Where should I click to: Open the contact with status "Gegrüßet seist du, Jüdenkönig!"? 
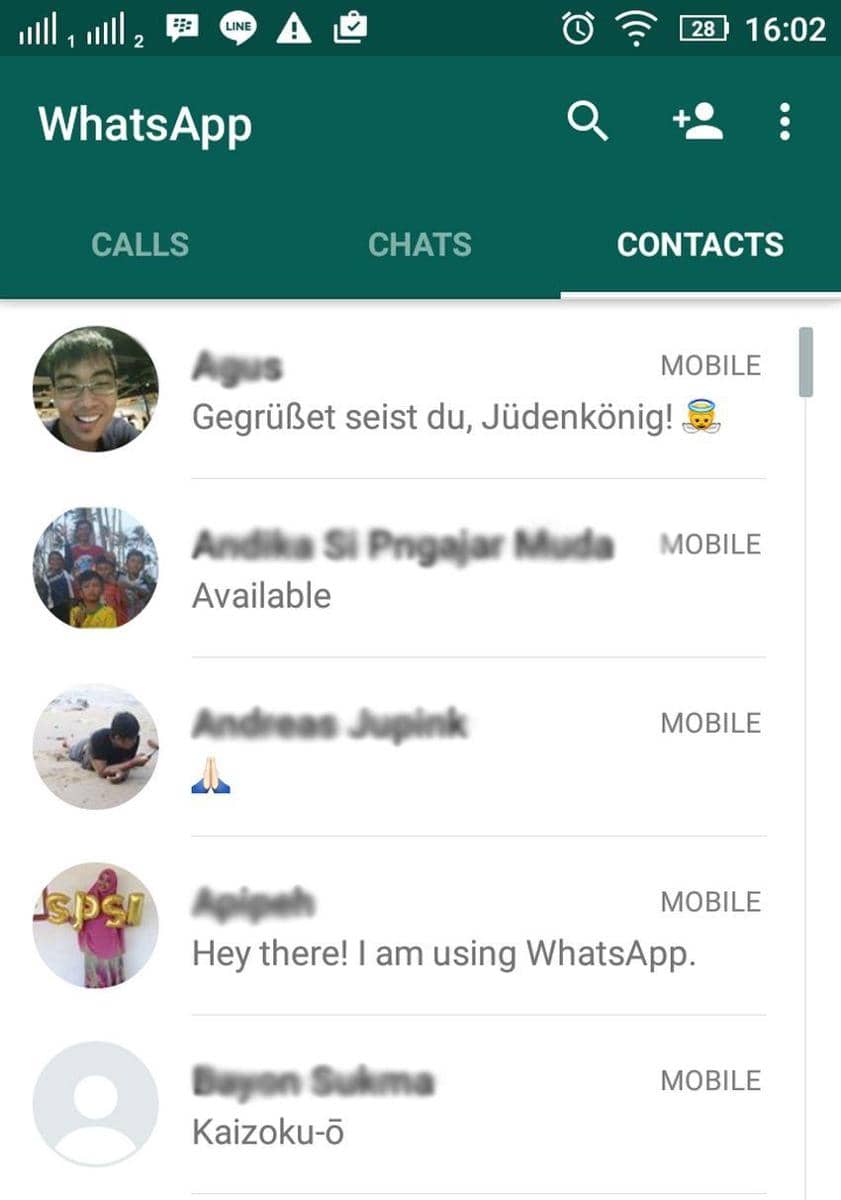click(456, 392)
